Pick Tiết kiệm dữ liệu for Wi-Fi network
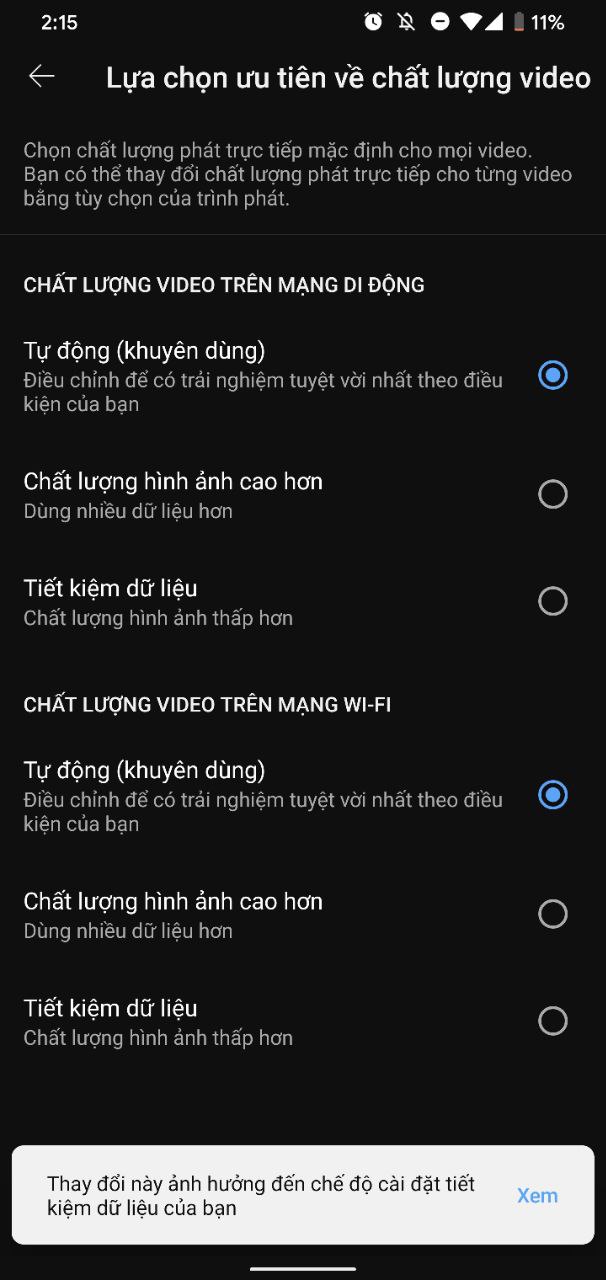Image resolution: width=606 pixels, height=1280 pixels. pyautogui.click(x=303, y=1022)
